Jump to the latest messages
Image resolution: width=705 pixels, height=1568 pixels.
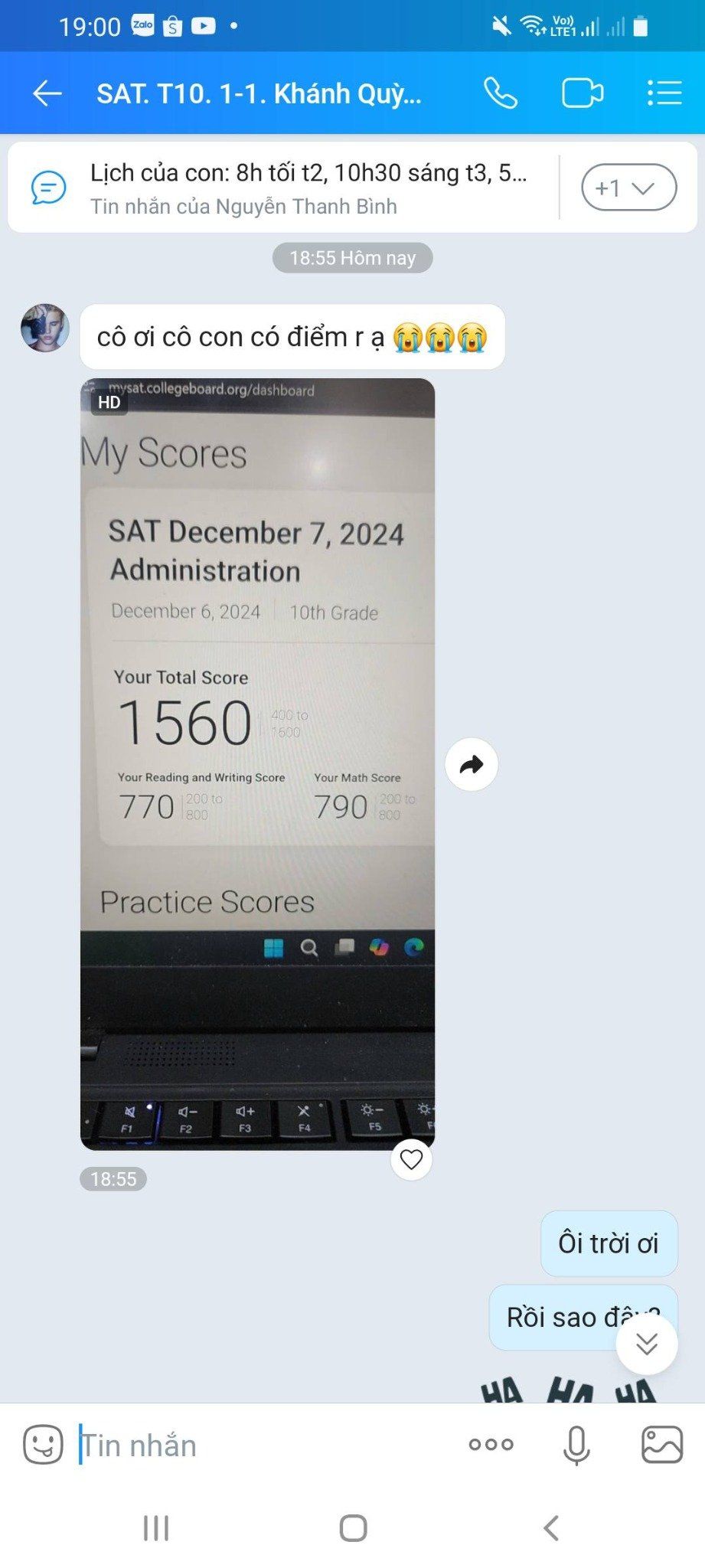pyautogui.click(x=647, y=1344)
